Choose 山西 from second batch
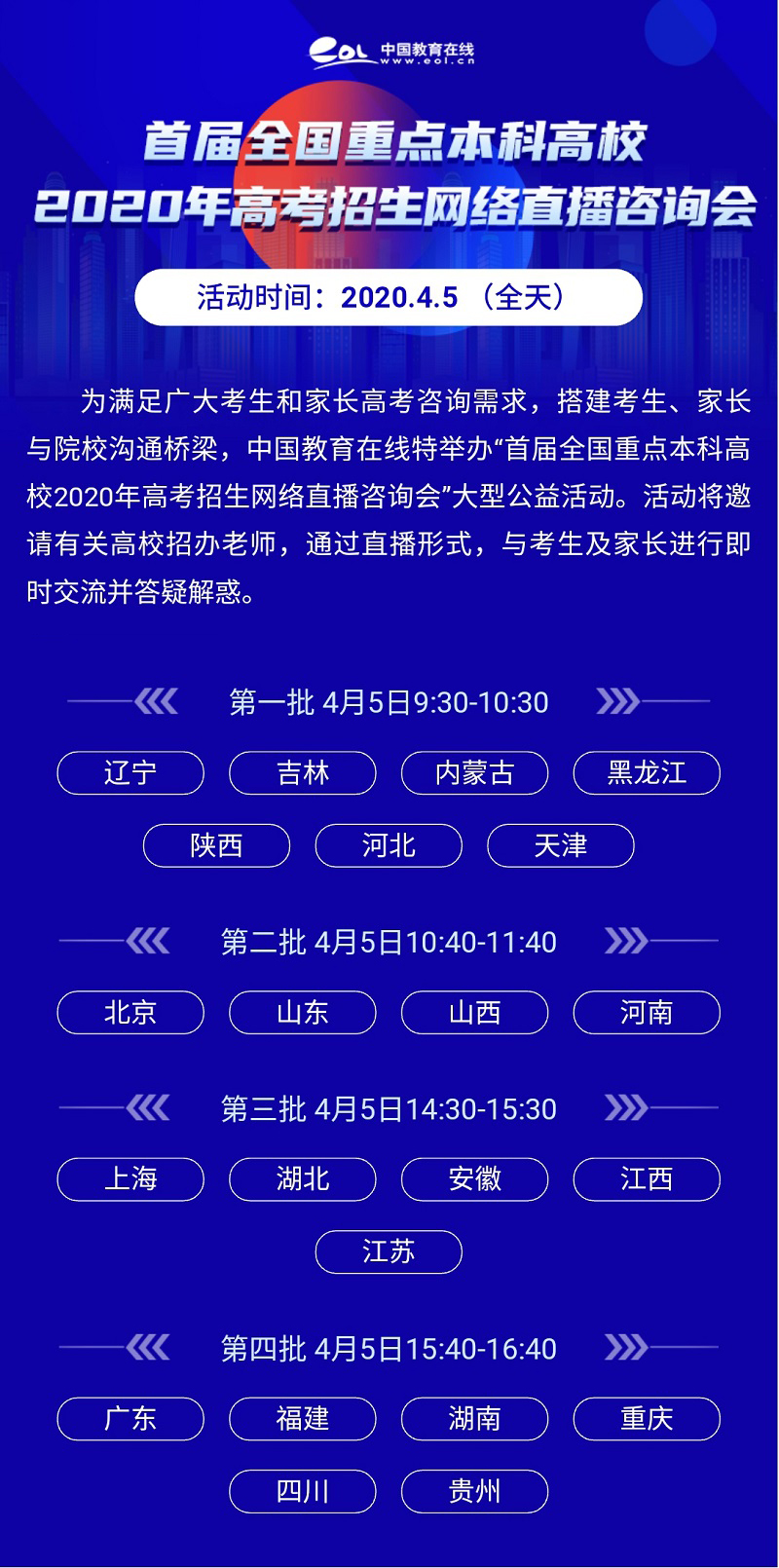This screenshot has width=779, height=1568. point(475,1013)
